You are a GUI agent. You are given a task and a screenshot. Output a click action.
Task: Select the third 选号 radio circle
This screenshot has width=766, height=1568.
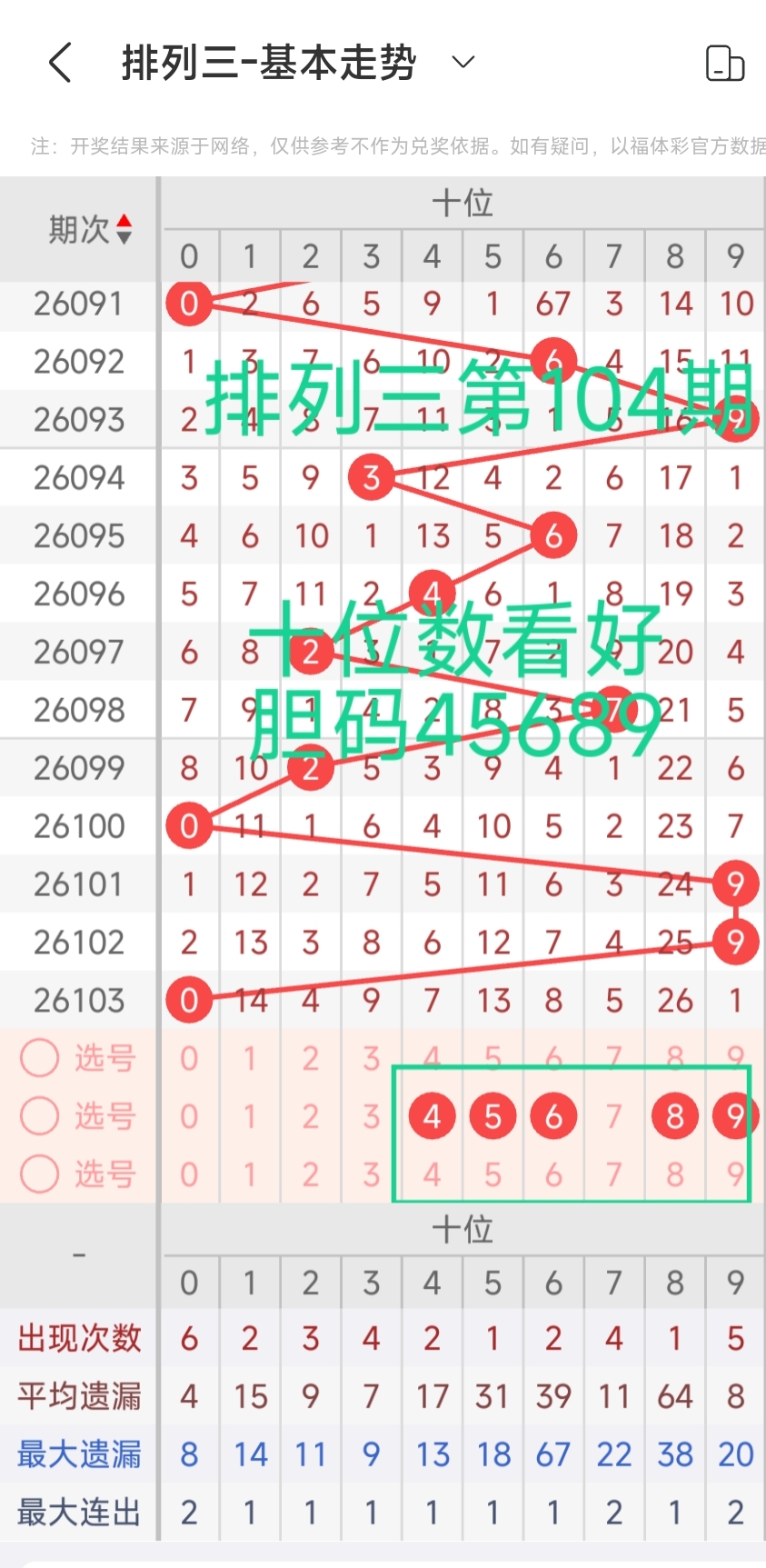tap(39, 1174)
